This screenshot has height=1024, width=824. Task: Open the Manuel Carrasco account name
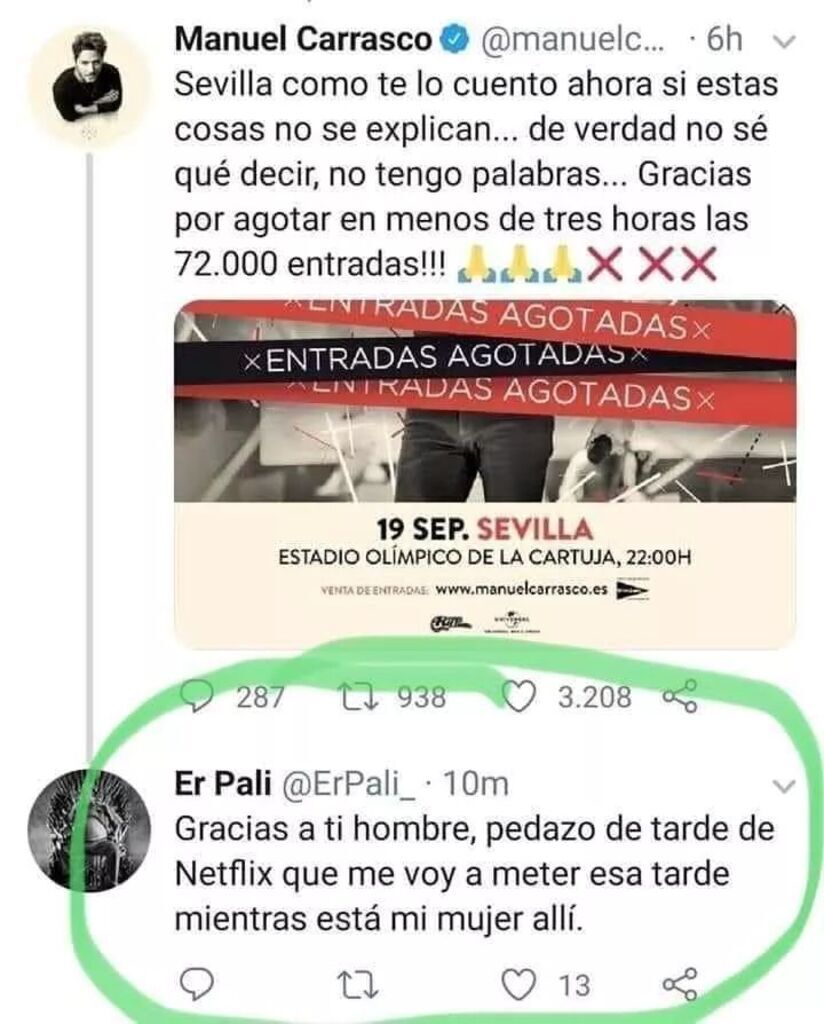[304, 40]
